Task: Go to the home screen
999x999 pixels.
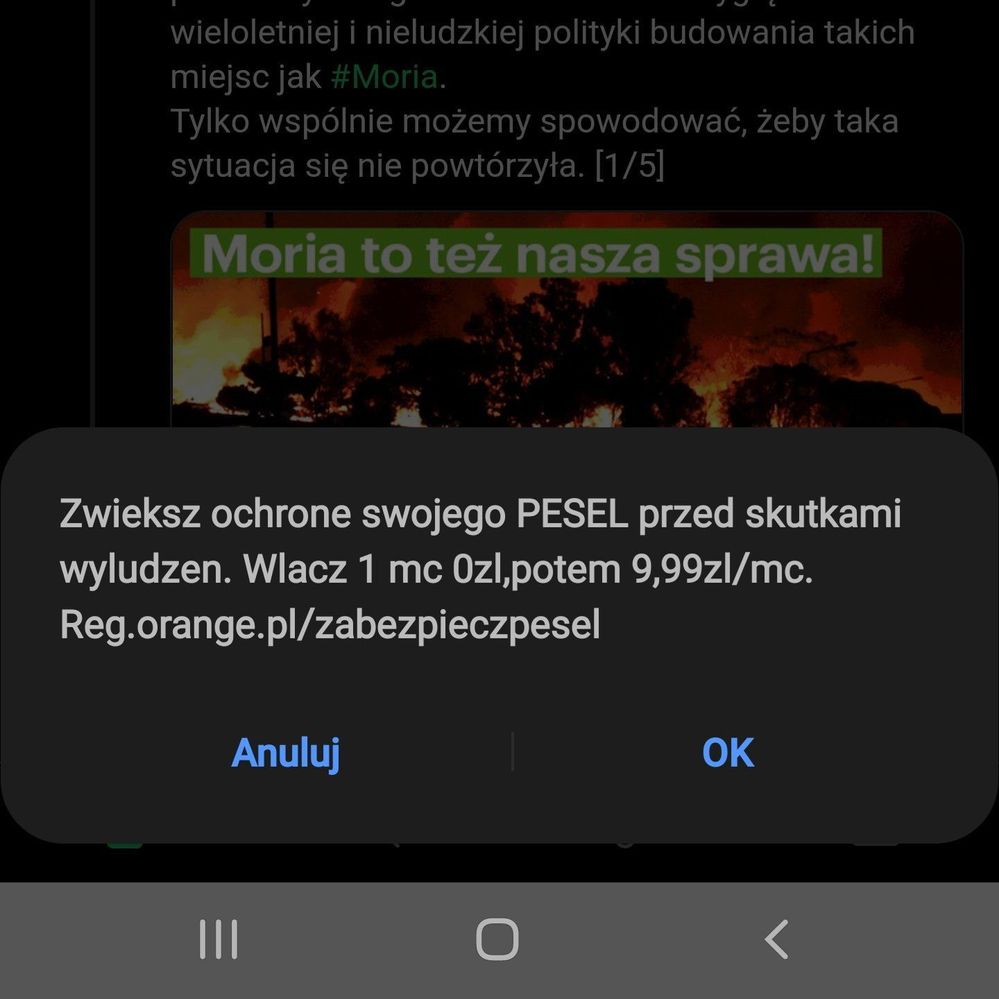Action: pyautogui.click(x=497, y=940)
